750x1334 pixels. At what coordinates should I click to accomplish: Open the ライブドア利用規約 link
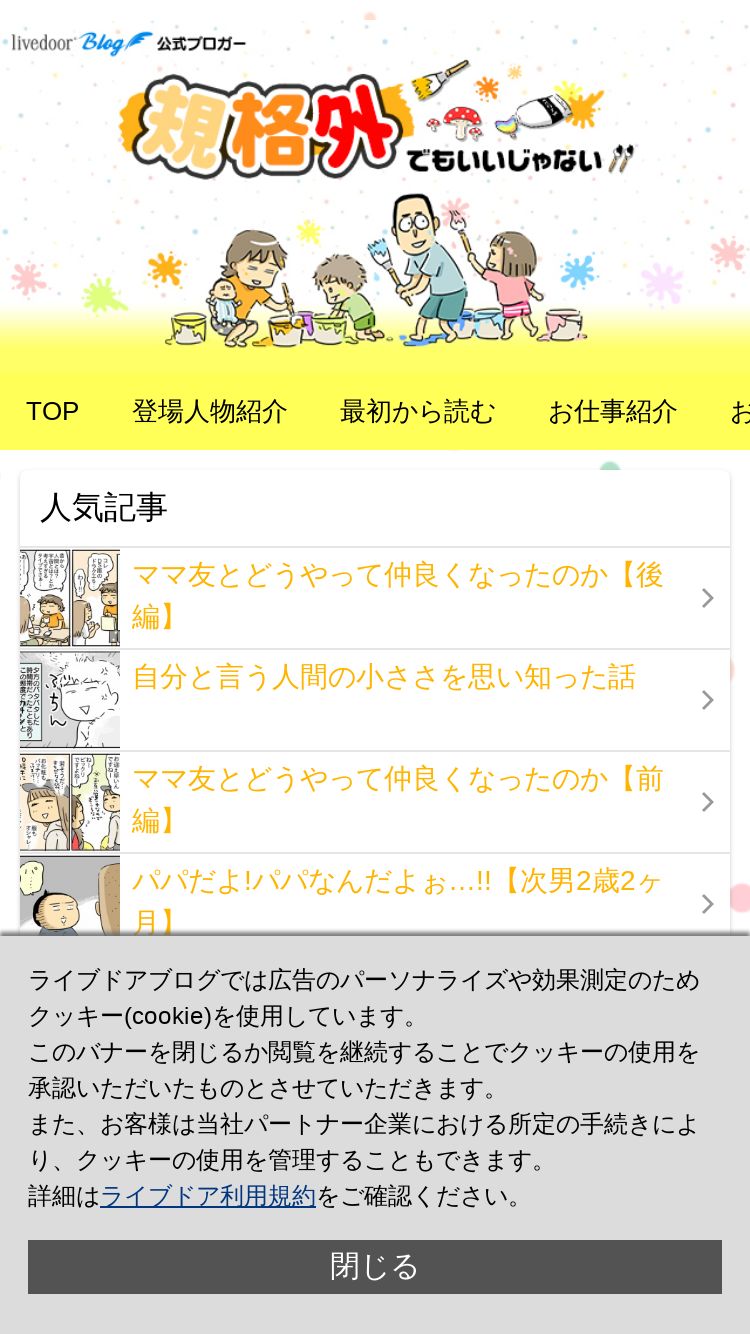(x=208, y=1196)
